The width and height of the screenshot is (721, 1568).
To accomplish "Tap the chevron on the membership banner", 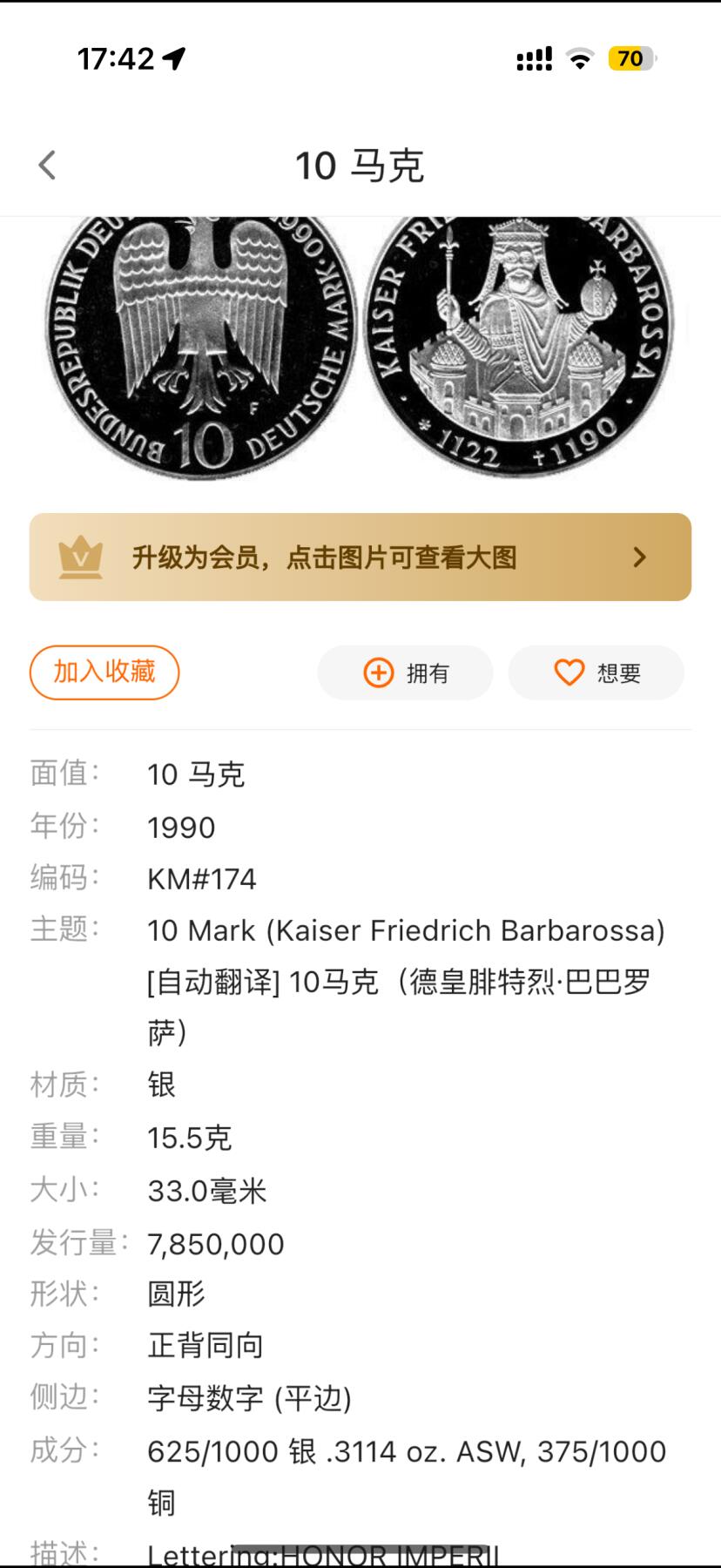I will [642, 558].
